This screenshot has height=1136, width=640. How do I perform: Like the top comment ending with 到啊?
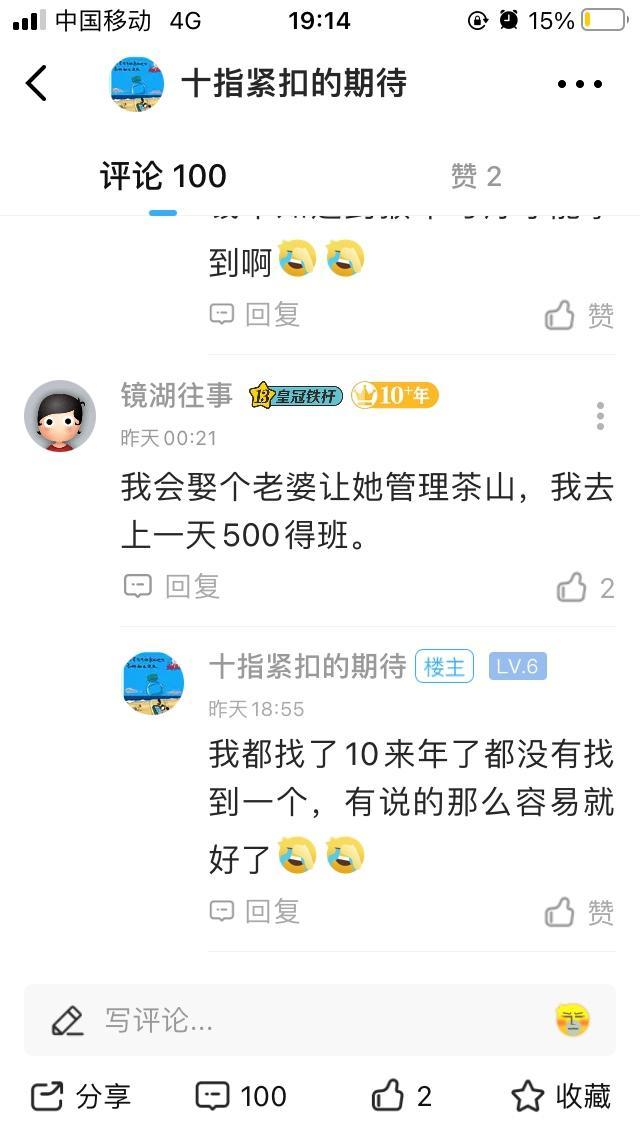coord(579,315)
